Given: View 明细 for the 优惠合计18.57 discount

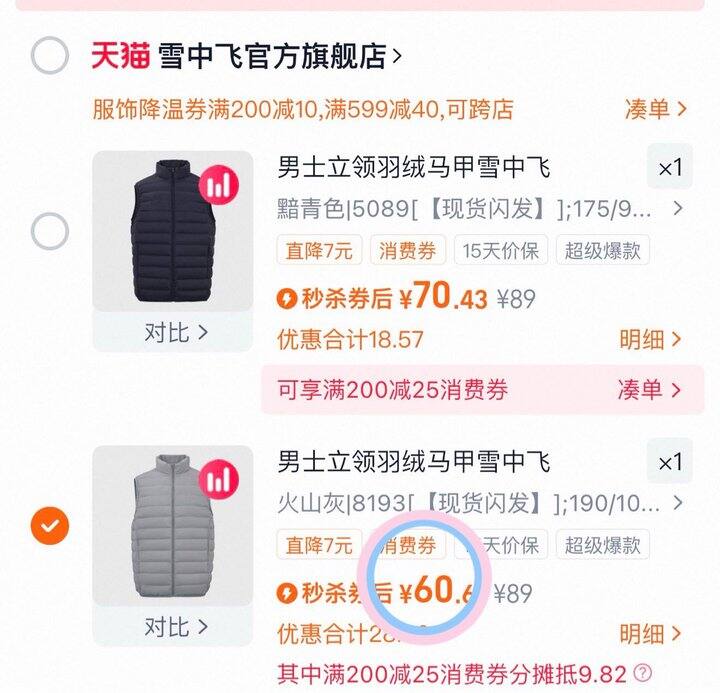Looking at the screenshot, I should click(650, 340).
